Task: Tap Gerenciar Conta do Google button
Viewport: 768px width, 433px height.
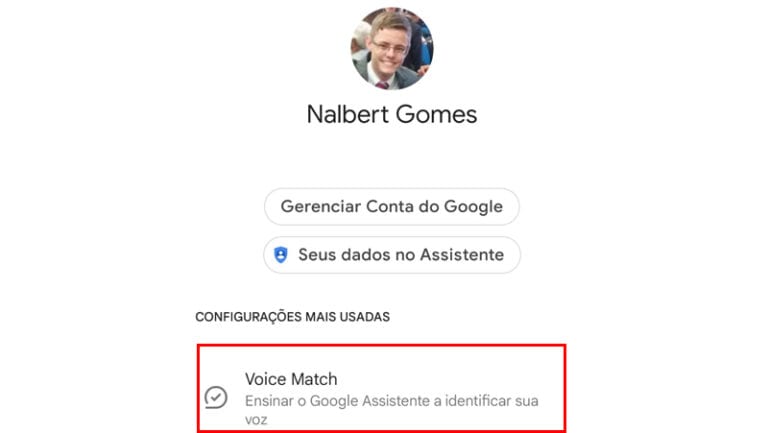Action: tap(391, 207)
